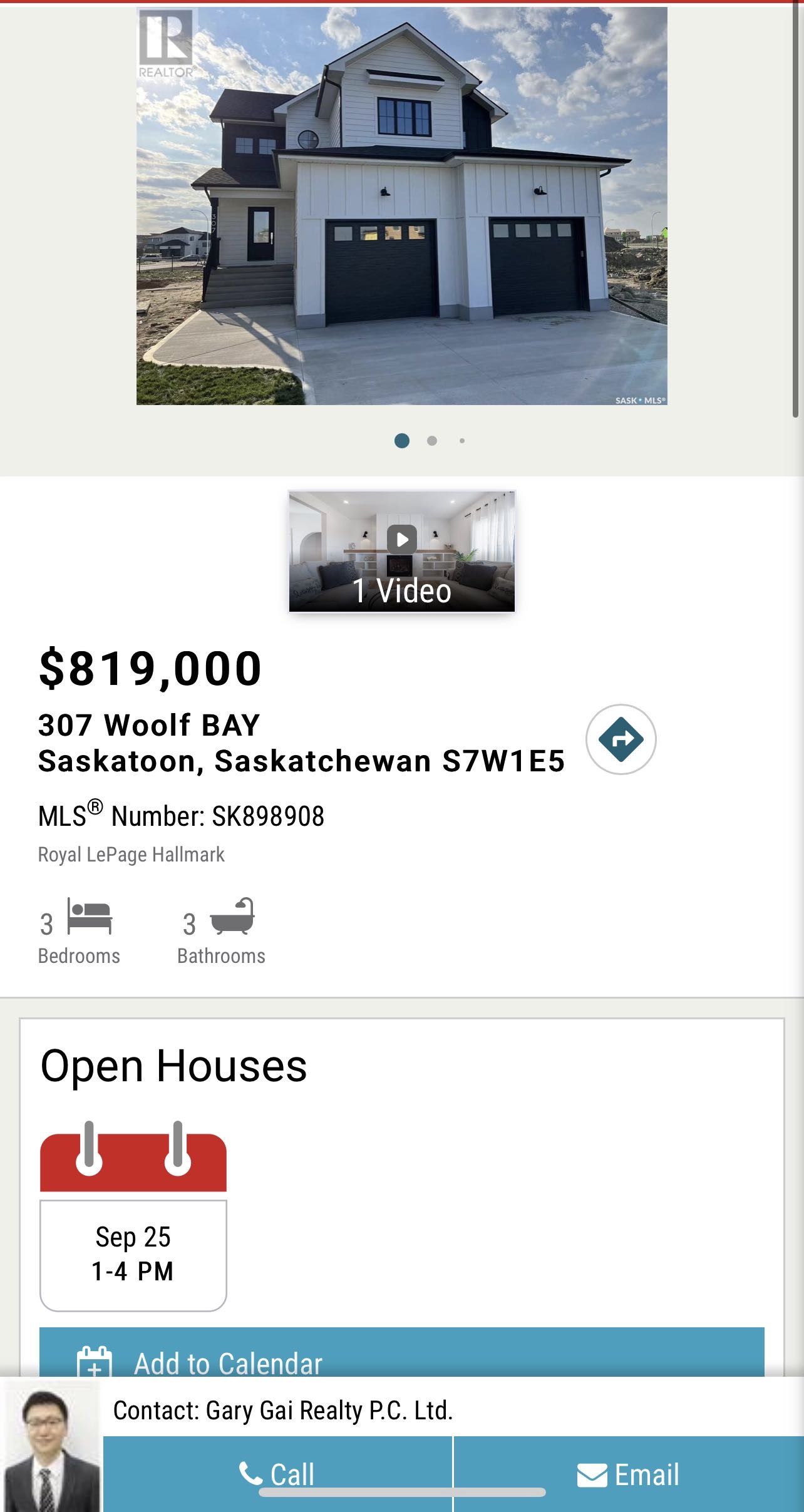Call Gary Gai Realty
Viewport: 804px width, 1512px height.
277,1474
